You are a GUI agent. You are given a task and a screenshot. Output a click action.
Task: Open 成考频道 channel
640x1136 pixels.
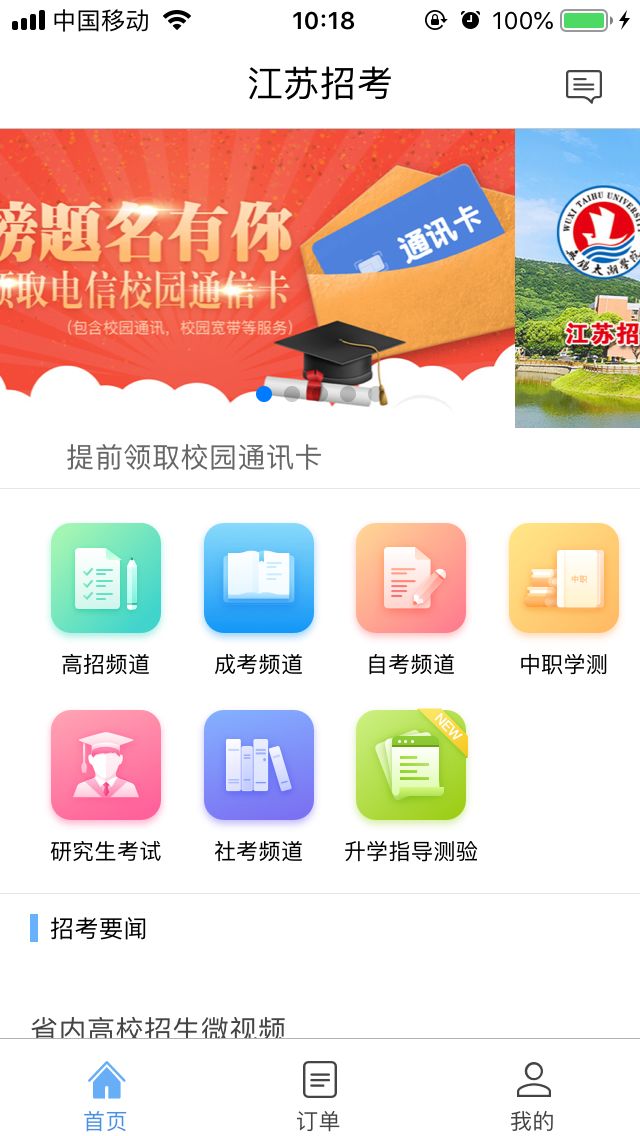pos(259,599)
